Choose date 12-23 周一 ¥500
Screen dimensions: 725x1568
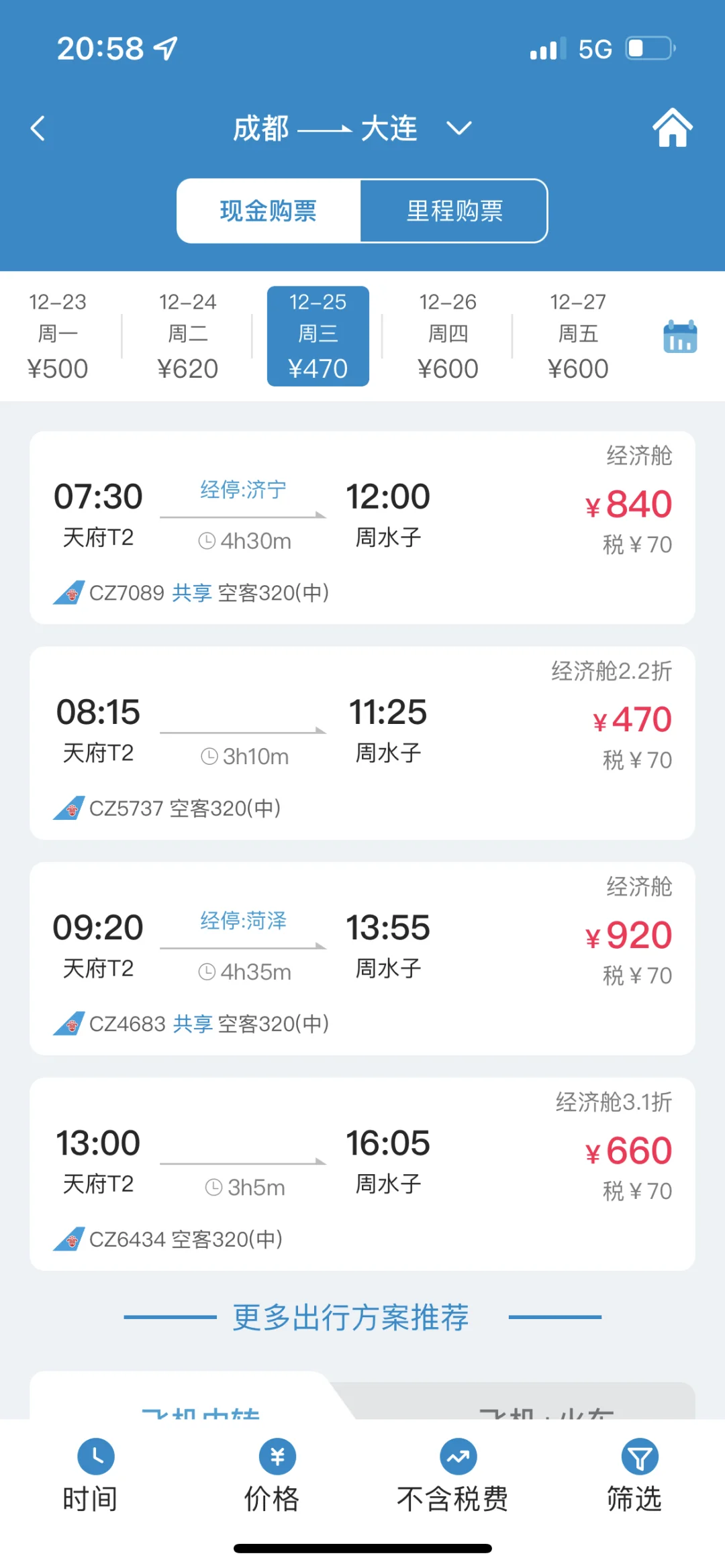point(58,336)
